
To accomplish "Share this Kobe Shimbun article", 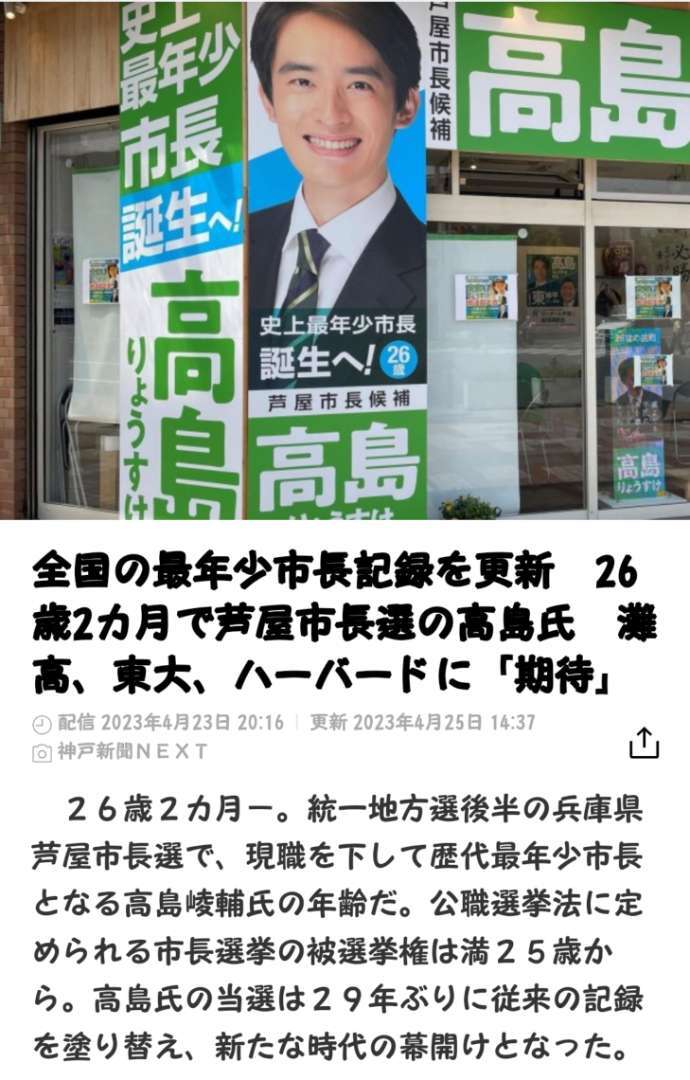I will (644, 742).
